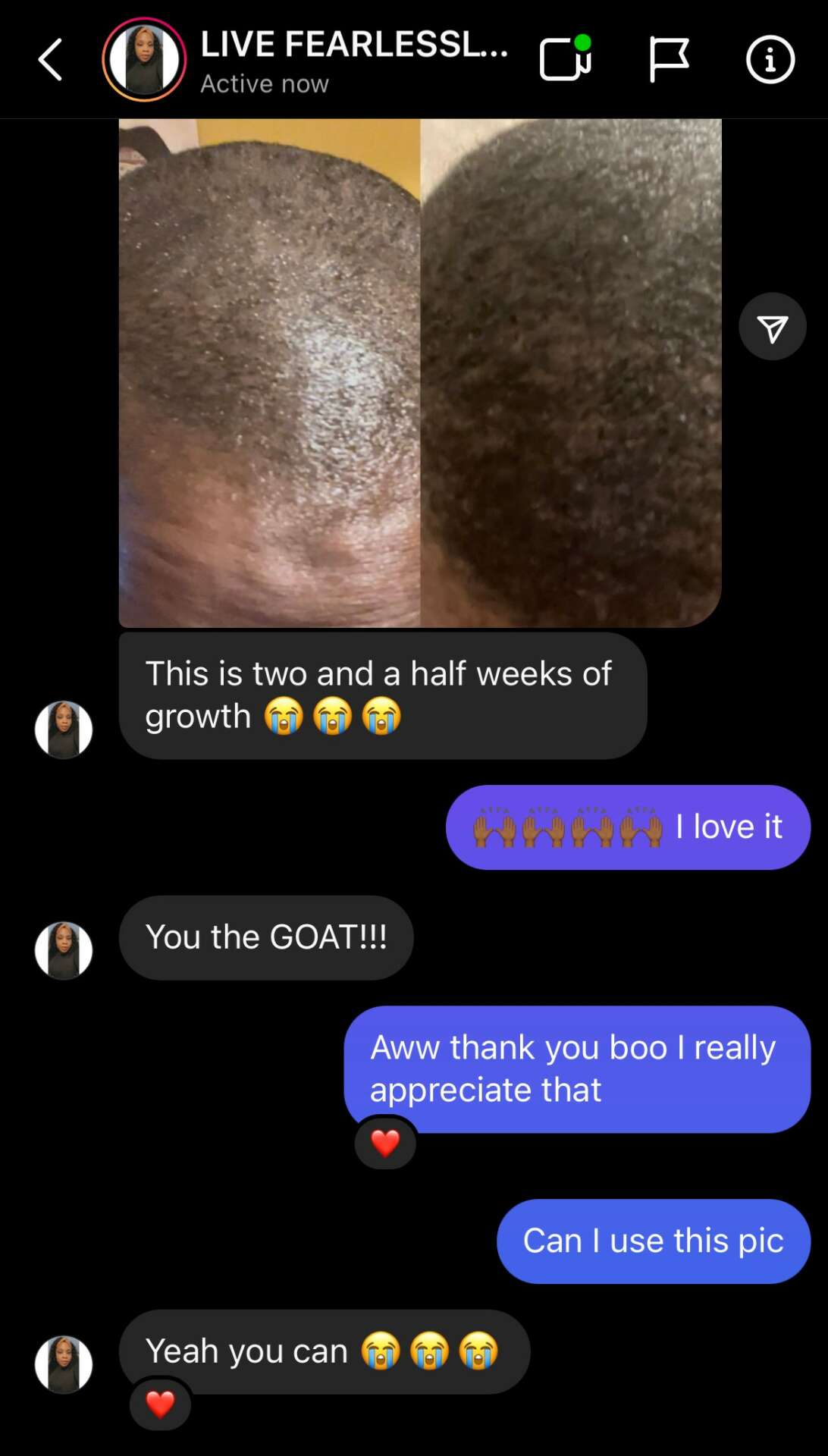View heart reaction on 'Yeah you can'
This screenshot has width=828, height=1456.
160,1404
